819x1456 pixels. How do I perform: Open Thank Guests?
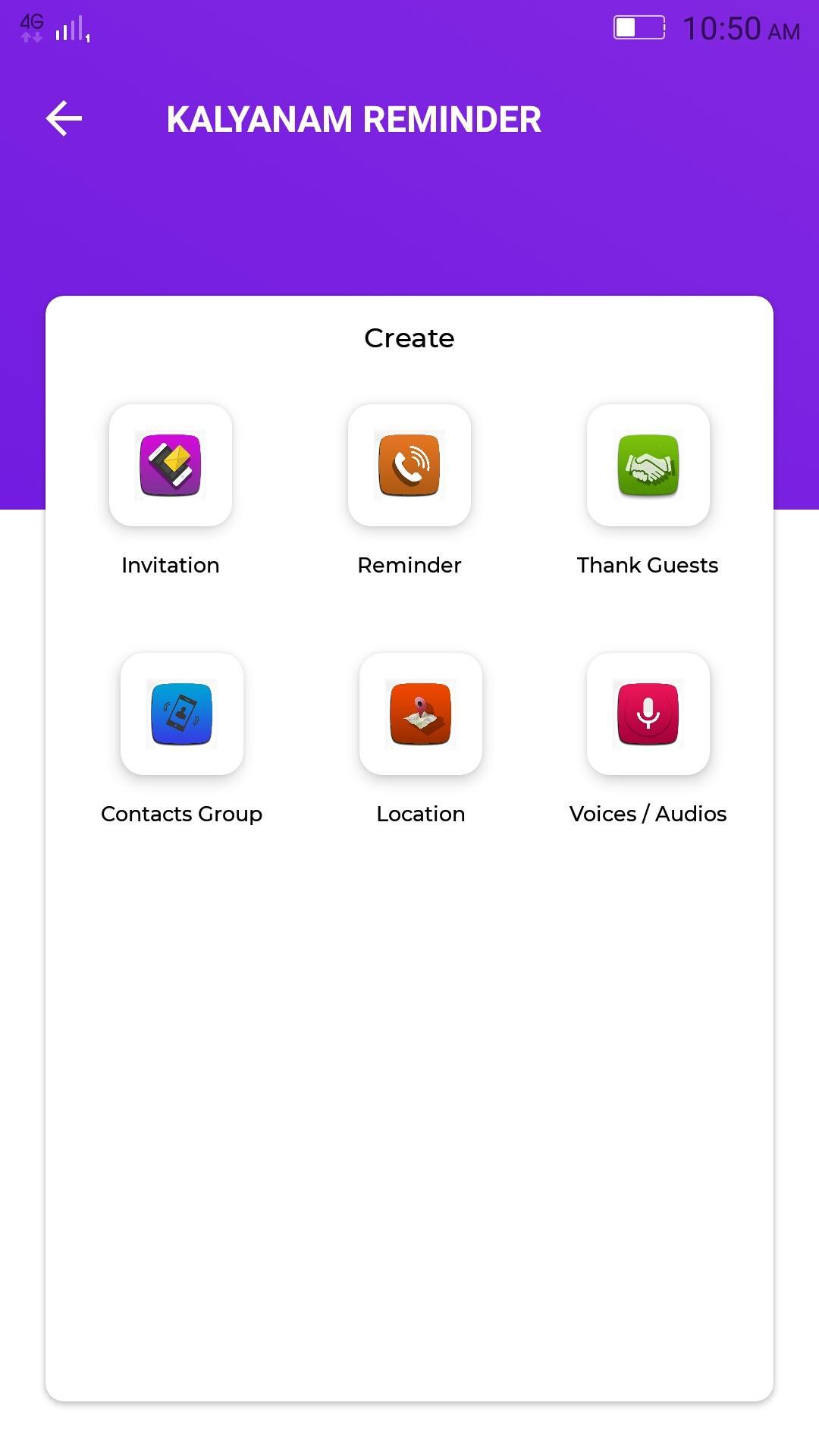click(x=648, y=466)
